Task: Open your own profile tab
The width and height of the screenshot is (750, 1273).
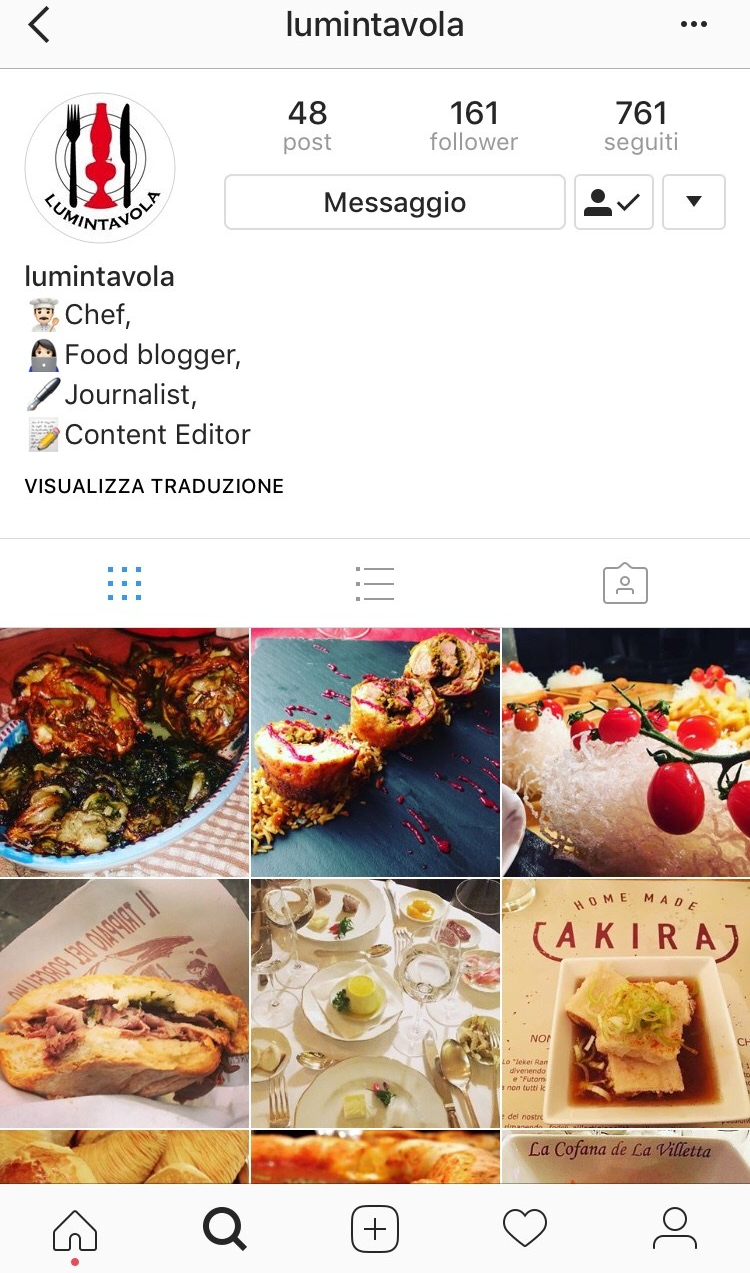Action: click(x=675, y=1228)
